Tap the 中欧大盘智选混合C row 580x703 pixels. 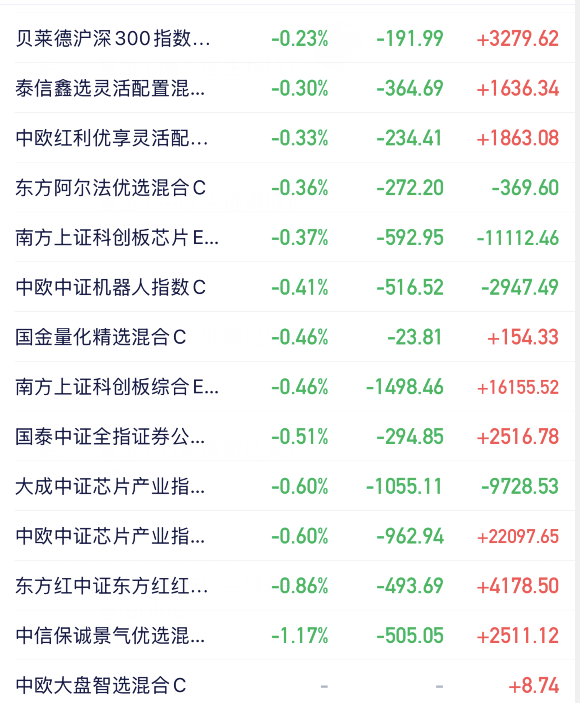pos(287,682)
